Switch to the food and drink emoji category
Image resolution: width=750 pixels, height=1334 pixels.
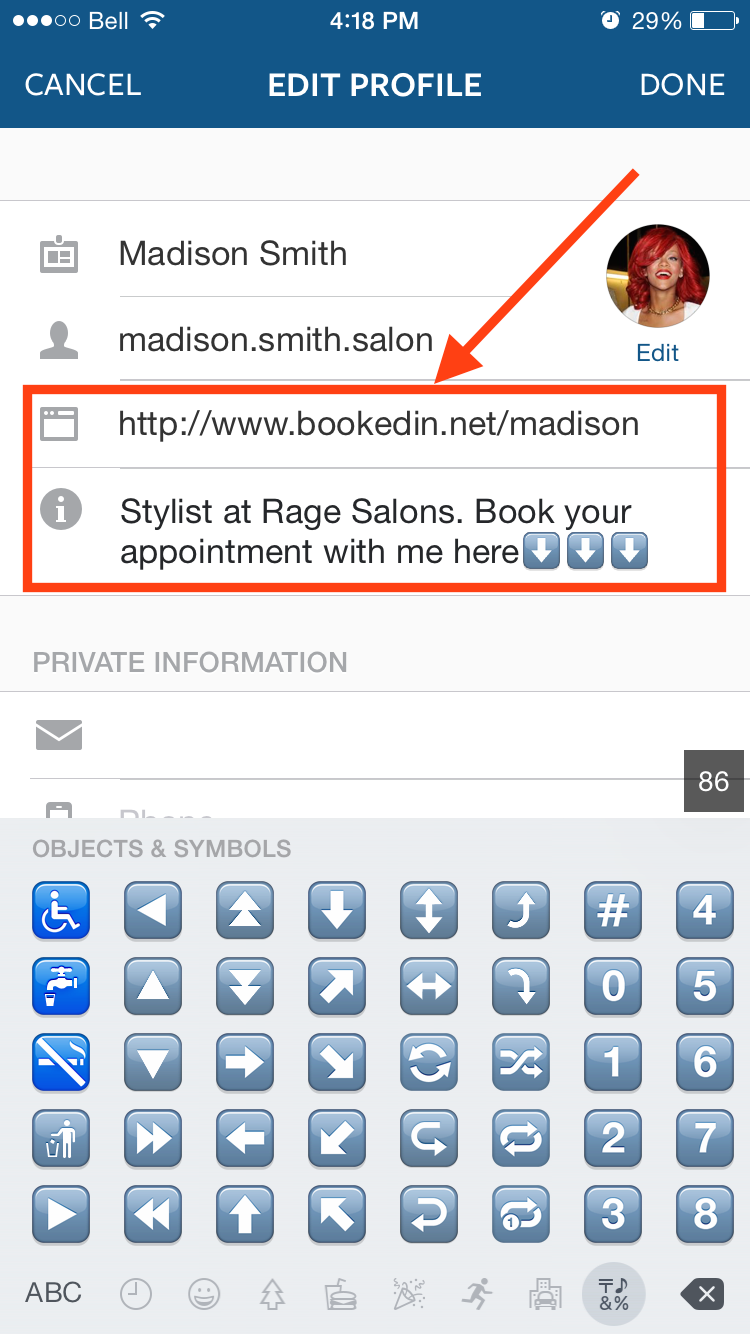click(340, 1295)
